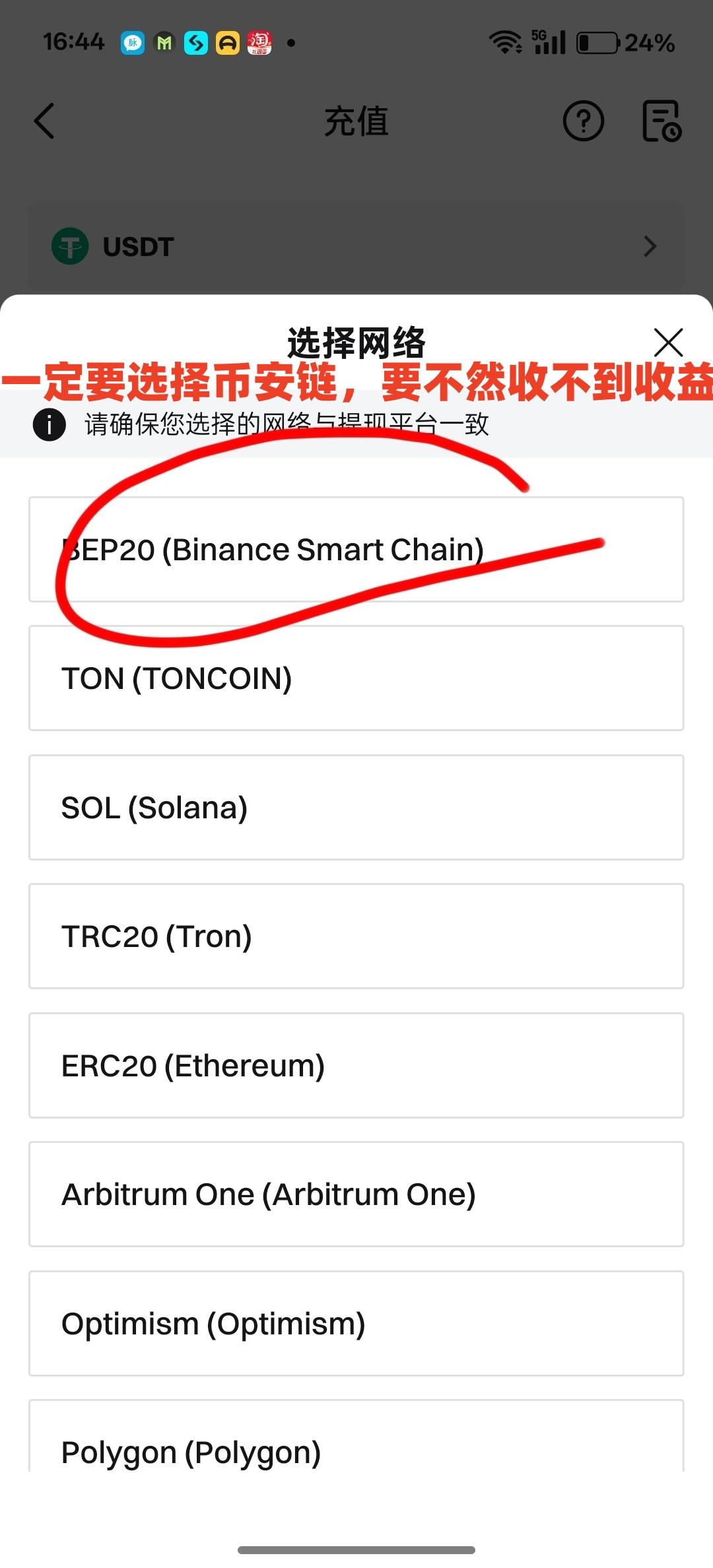Go back from the deposit page
Image resolution: width=713 pixels, height=1568 pixels.
click(x=44, y=121)
